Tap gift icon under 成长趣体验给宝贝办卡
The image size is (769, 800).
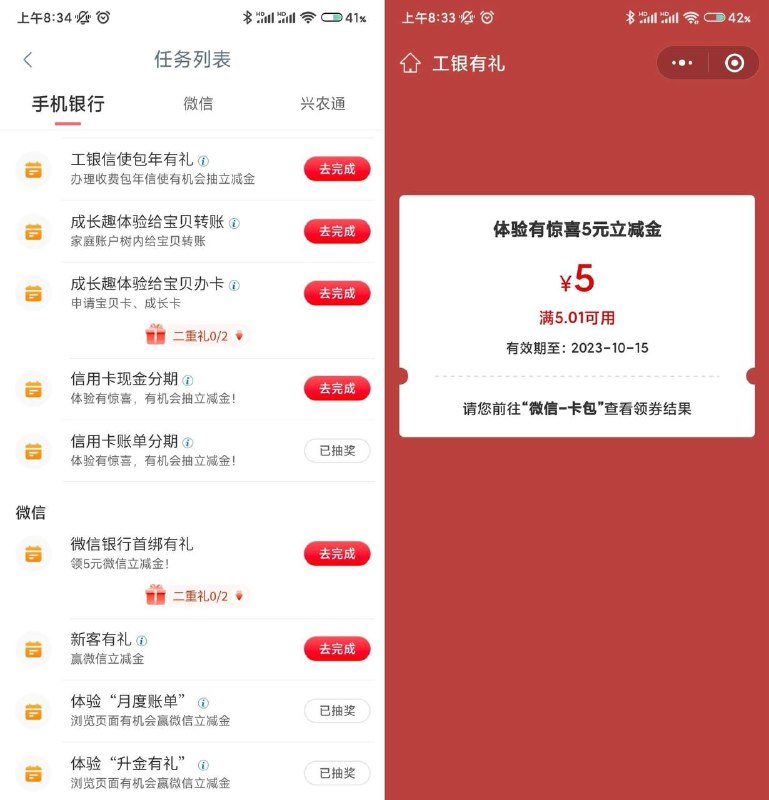pyautogui.click(x=153, y=336)
